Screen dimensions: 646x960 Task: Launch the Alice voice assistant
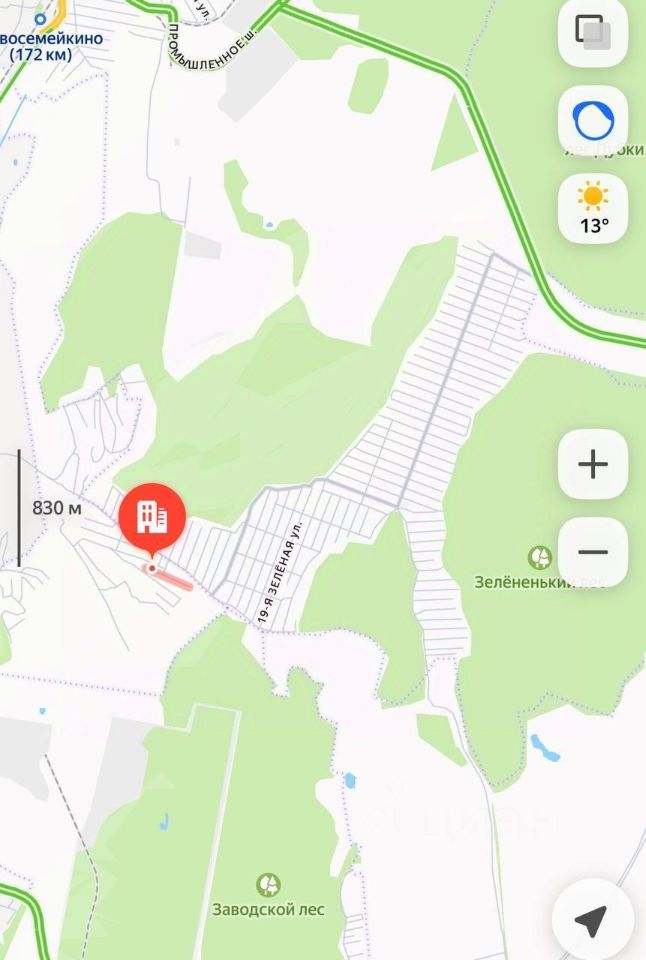tap(593, 121)
